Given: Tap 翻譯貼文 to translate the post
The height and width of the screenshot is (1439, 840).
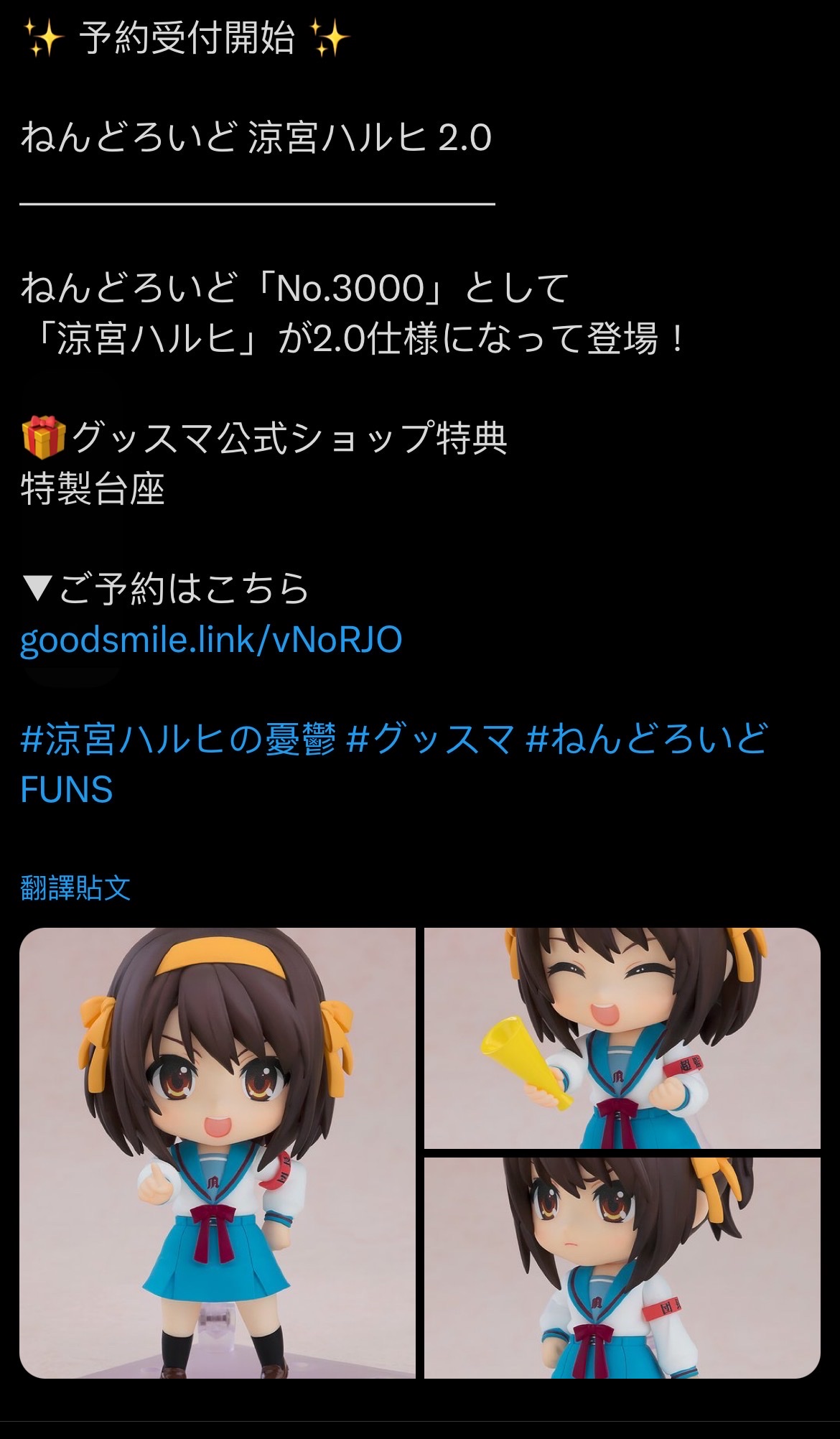Looking at the screenshot, I should pyautogui.click(x=75, y=888).
